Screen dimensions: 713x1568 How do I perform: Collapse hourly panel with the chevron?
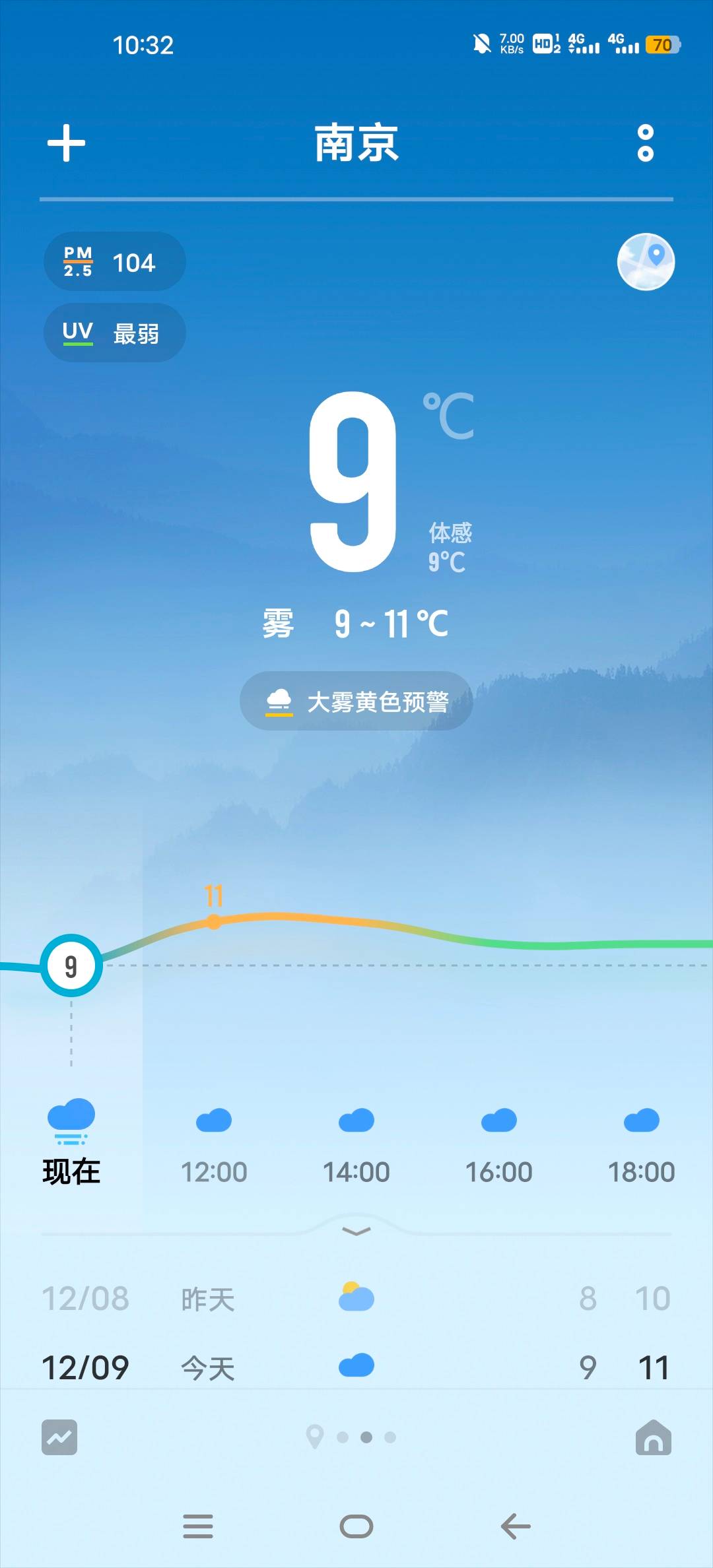[x=356, y=1231]
